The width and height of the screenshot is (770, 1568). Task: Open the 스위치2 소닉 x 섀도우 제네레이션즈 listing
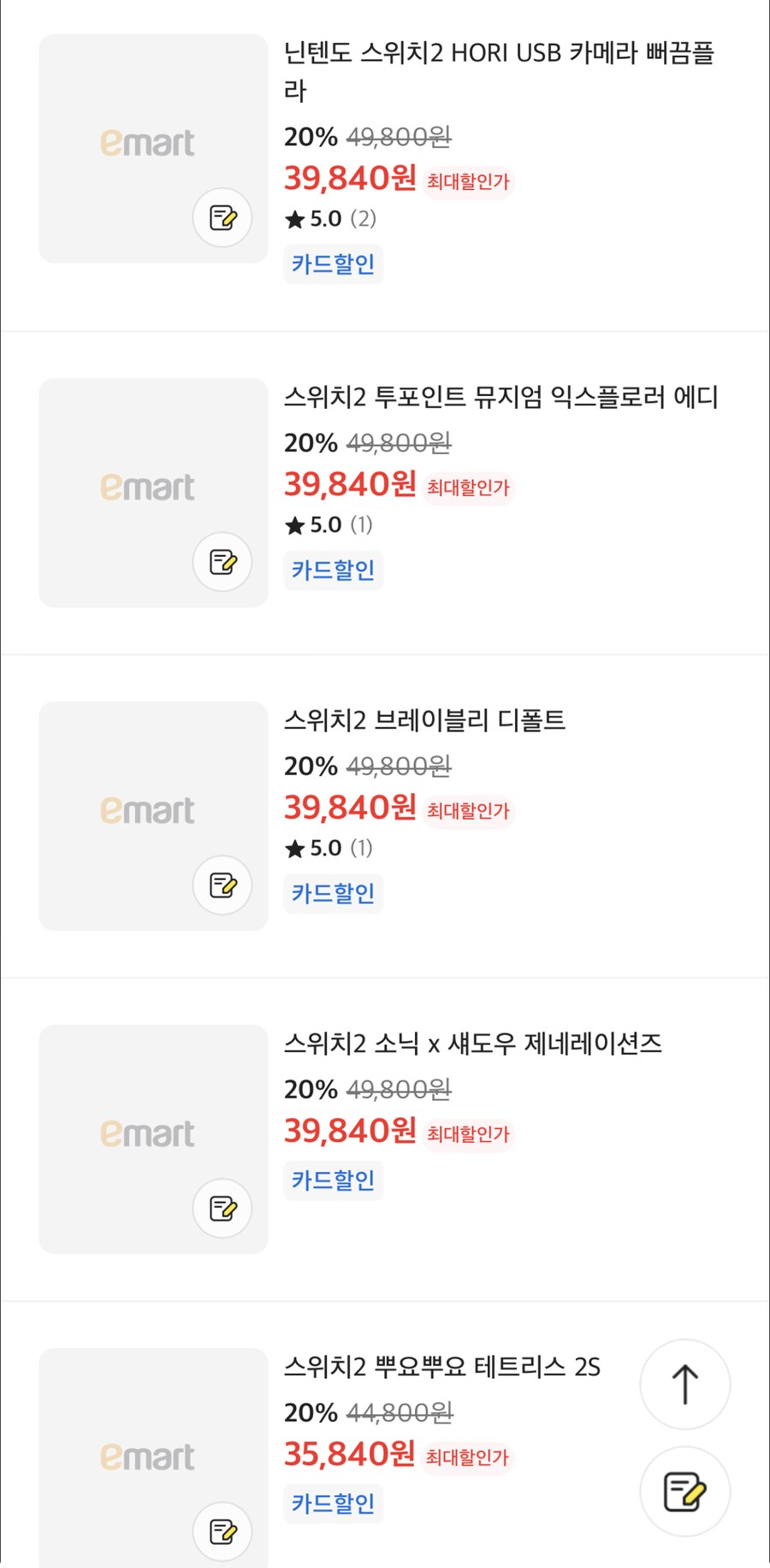pos(477,1044)
